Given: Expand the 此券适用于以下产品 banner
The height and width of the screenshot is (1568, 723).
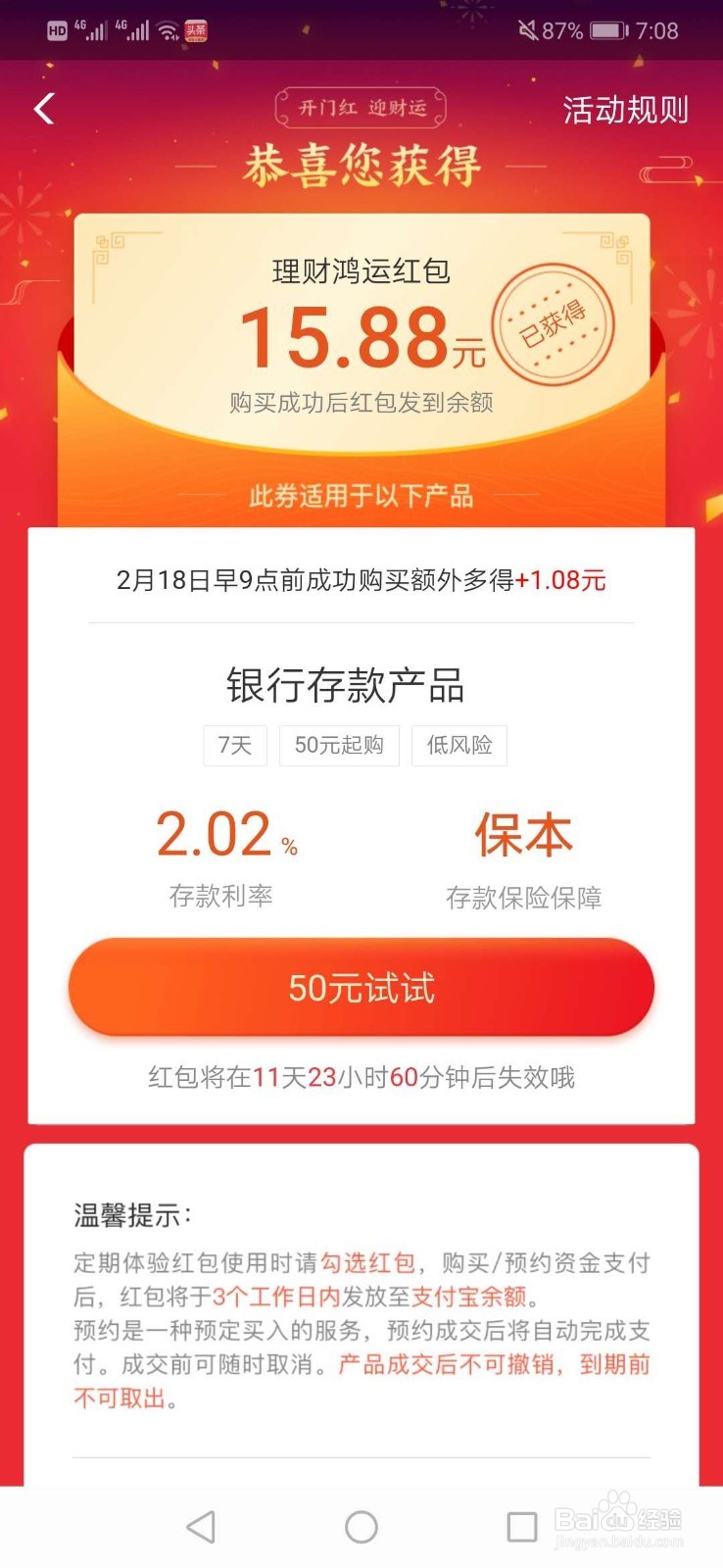Looking at the screenshot, I should point(361,497).
